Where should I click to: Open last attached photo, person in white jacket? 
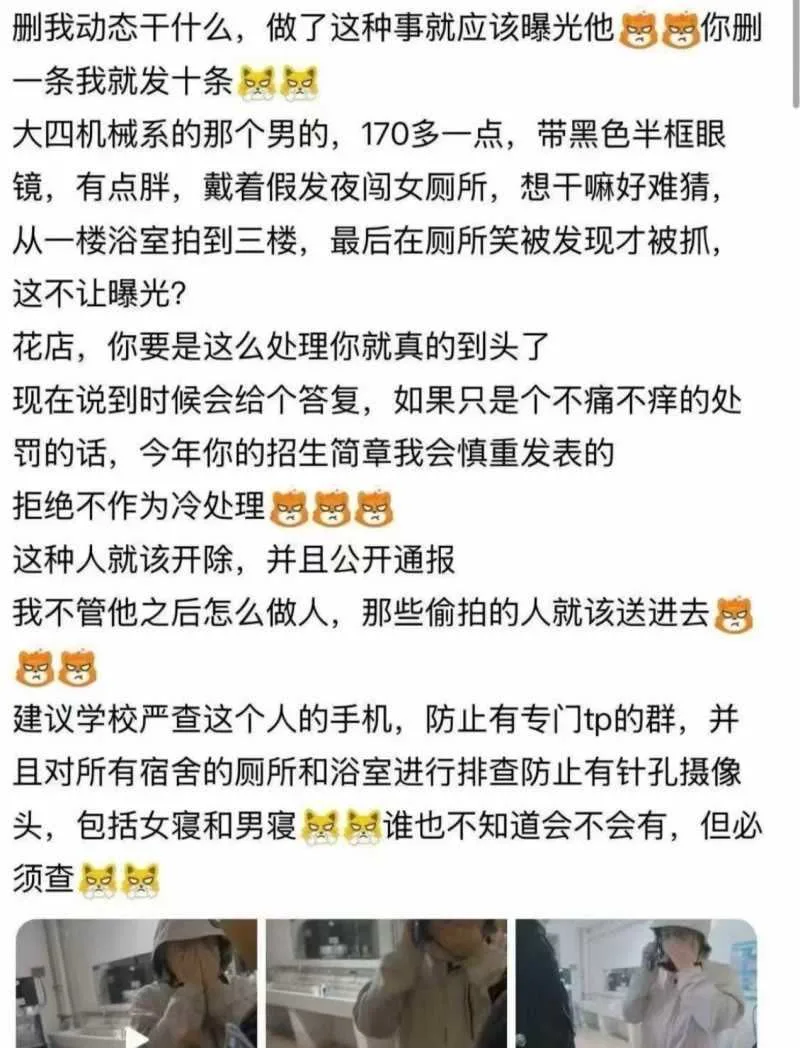click(636, 983)
